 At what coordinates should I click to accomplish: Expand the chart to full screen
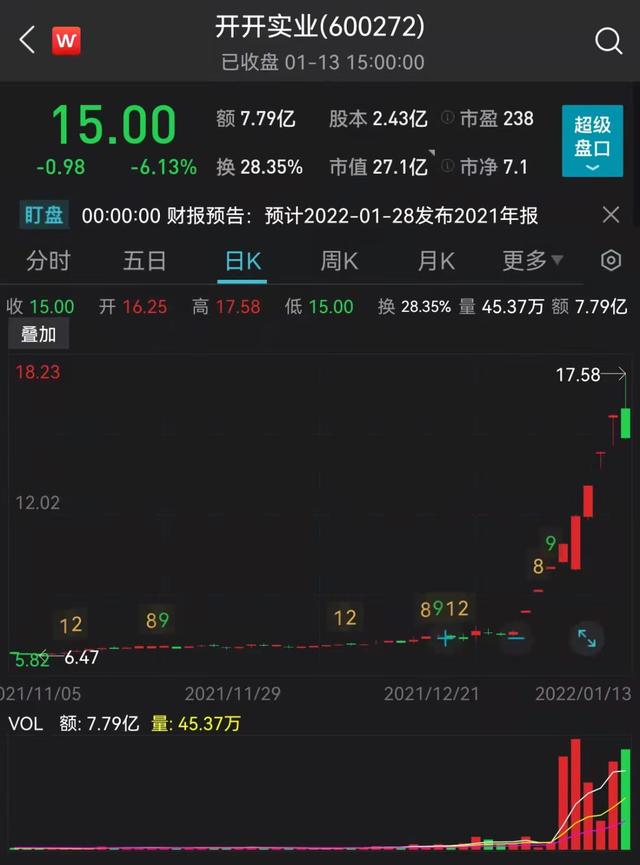586,637
